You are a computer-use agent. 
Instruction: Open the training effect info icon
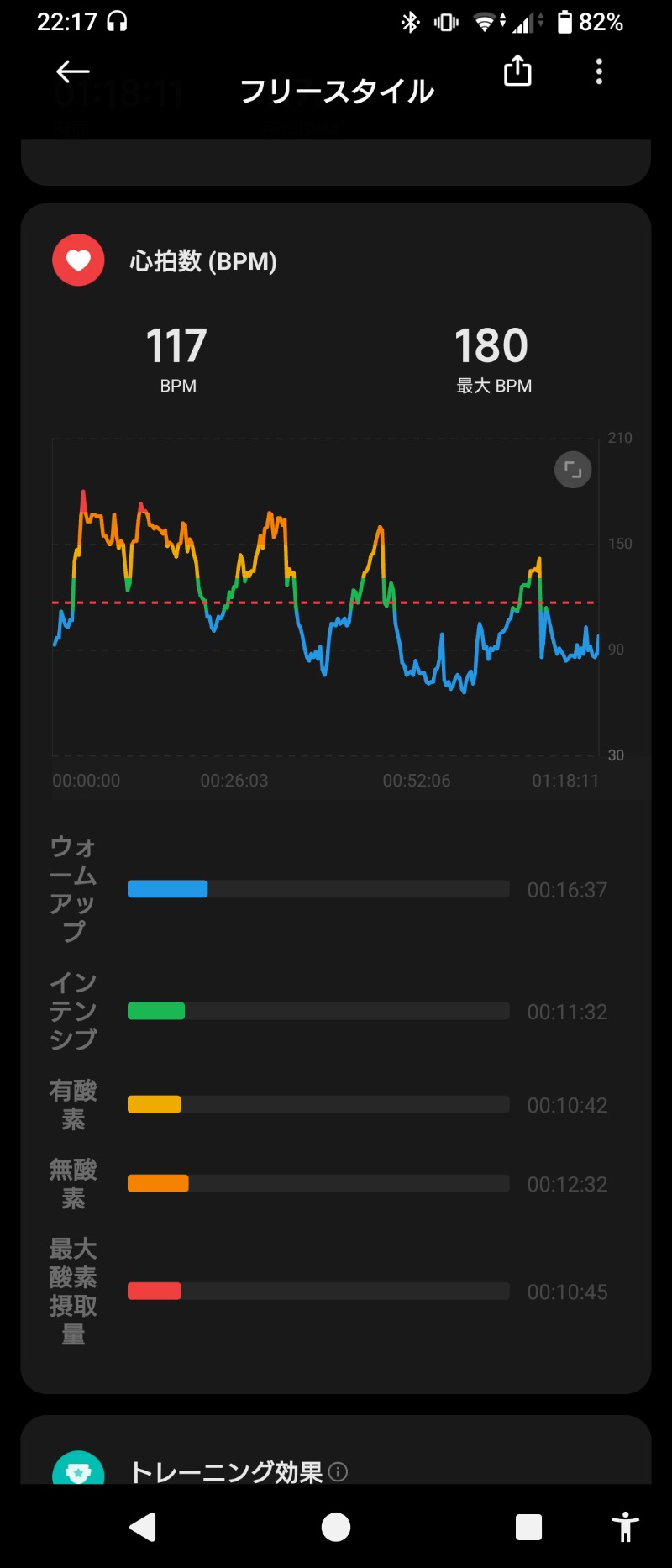(339, 1471)
